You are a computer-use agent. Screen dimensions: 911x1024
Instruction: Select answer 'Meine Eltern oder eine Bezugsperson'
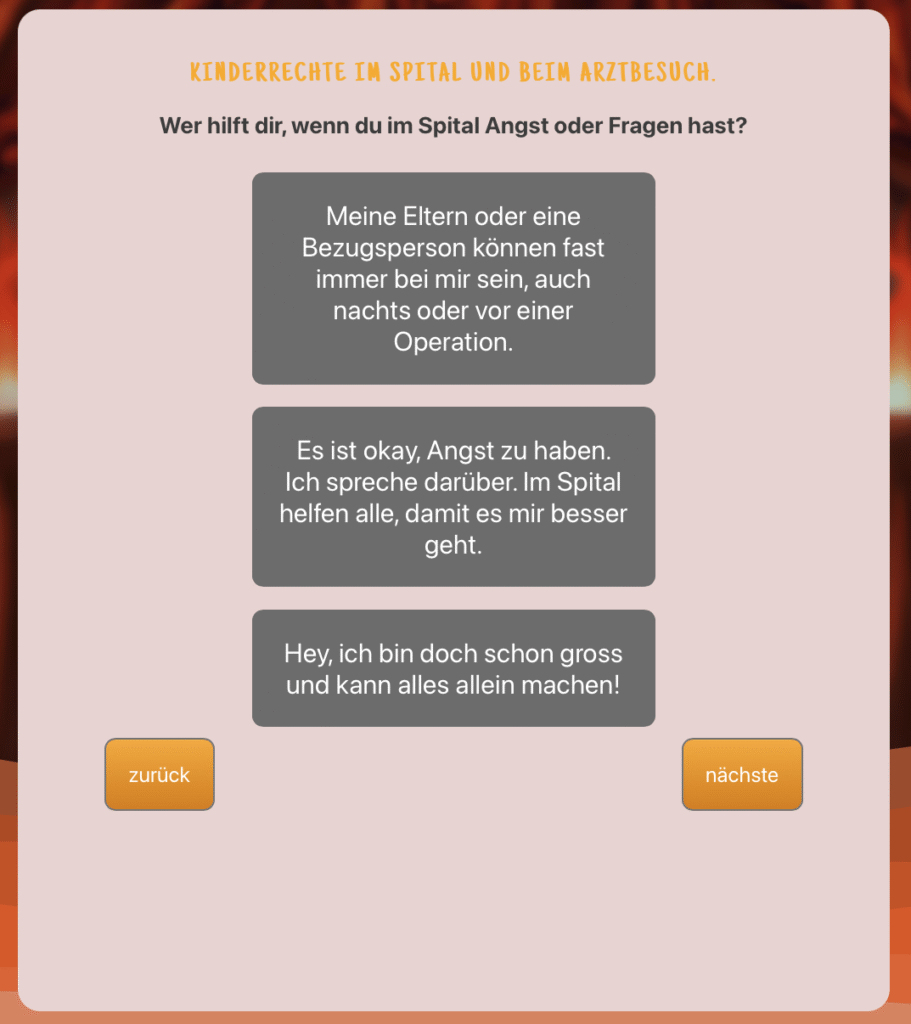click(x=453, y=278)
